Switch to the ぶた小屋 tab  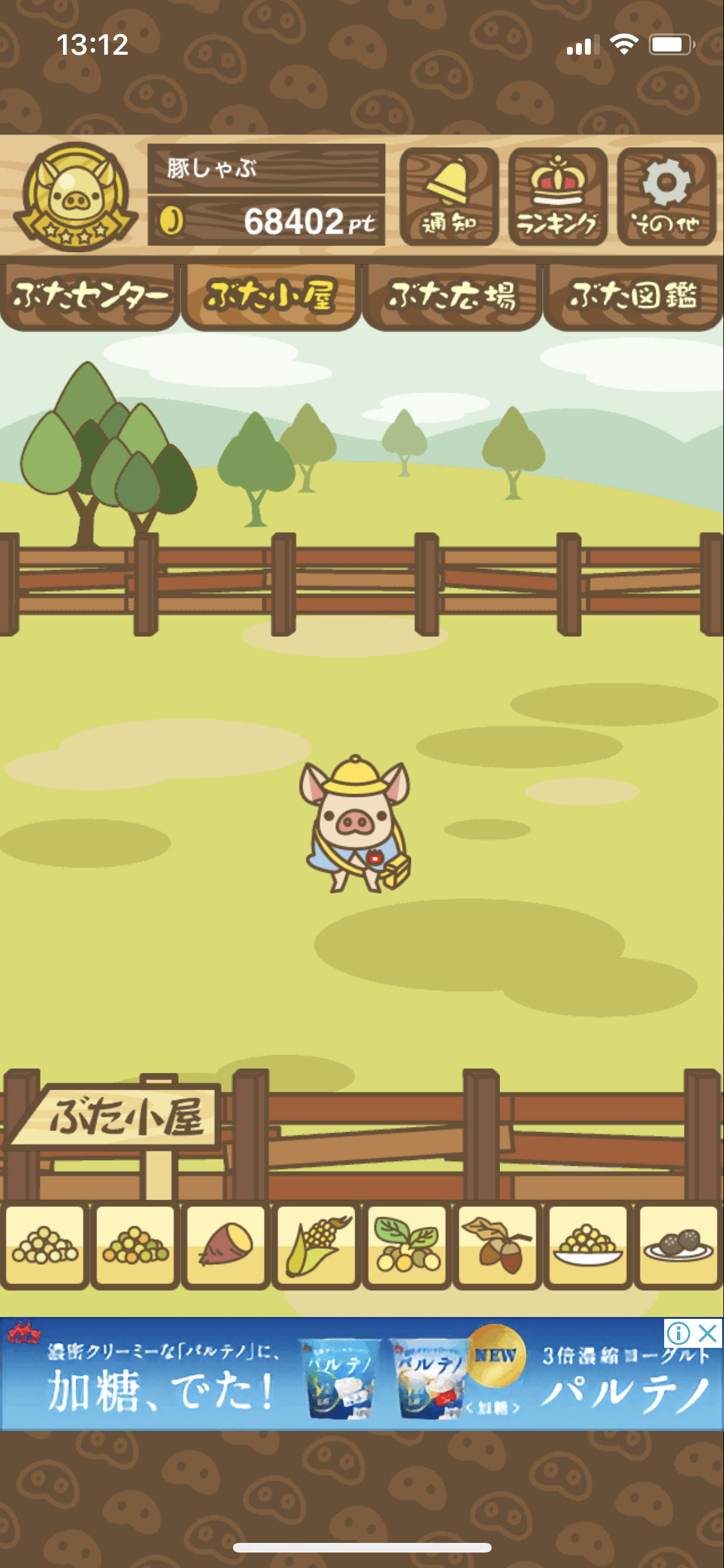[x=270, y=297]
